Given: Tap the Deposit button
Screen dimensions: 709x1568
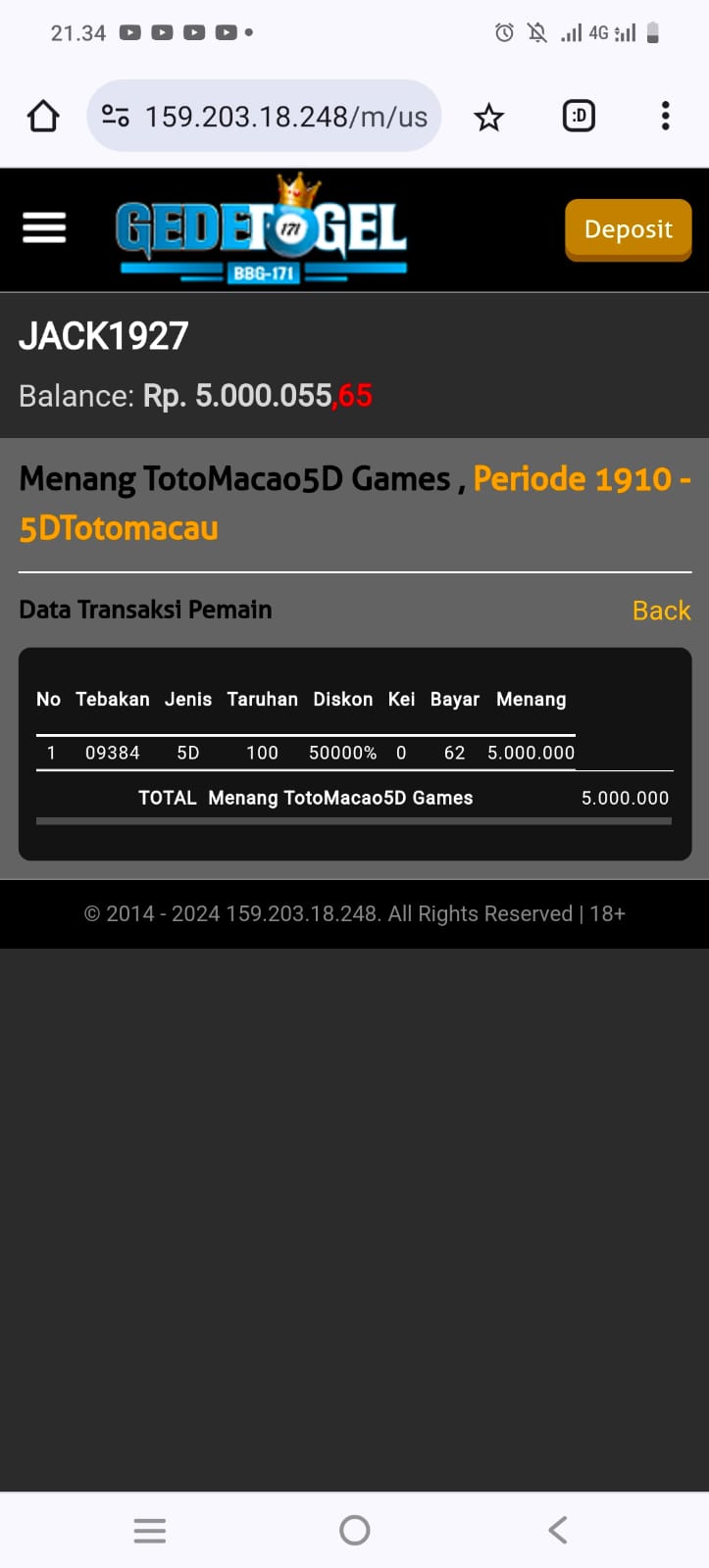Looking at the screenshot, I should (628, 229).
